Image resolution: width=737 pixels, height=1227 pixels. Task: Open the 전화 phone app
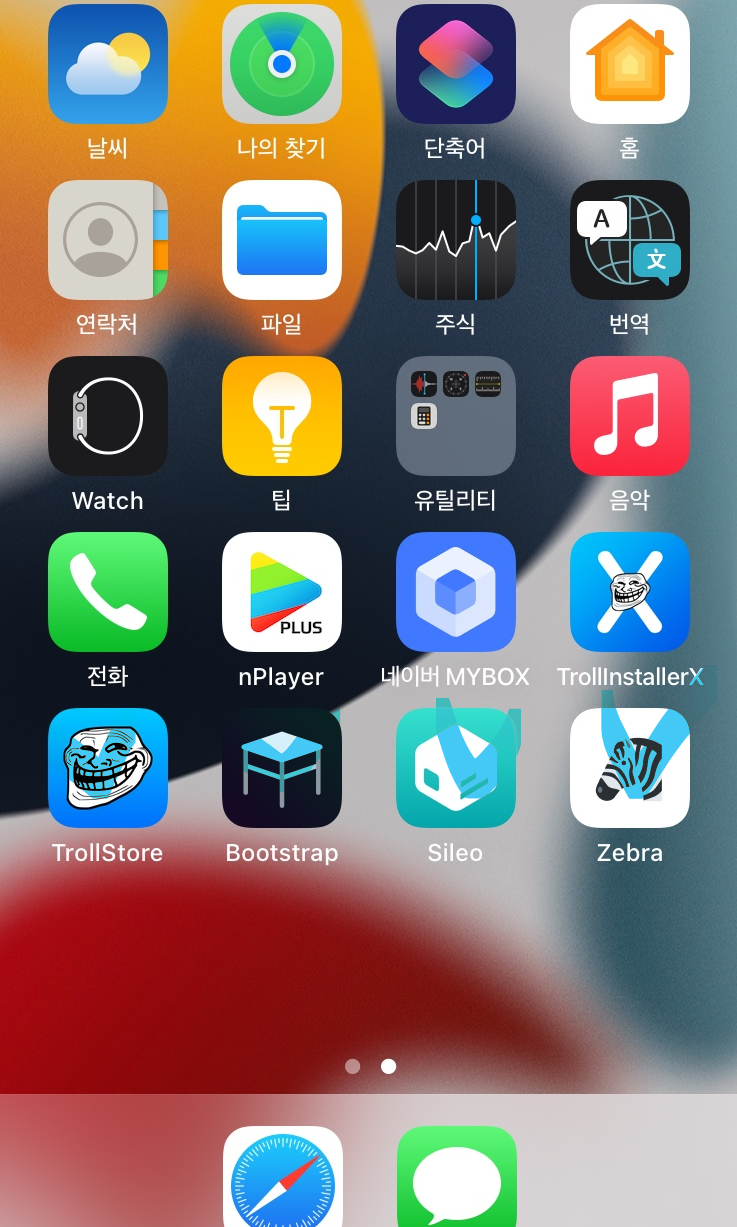[108, 592]
